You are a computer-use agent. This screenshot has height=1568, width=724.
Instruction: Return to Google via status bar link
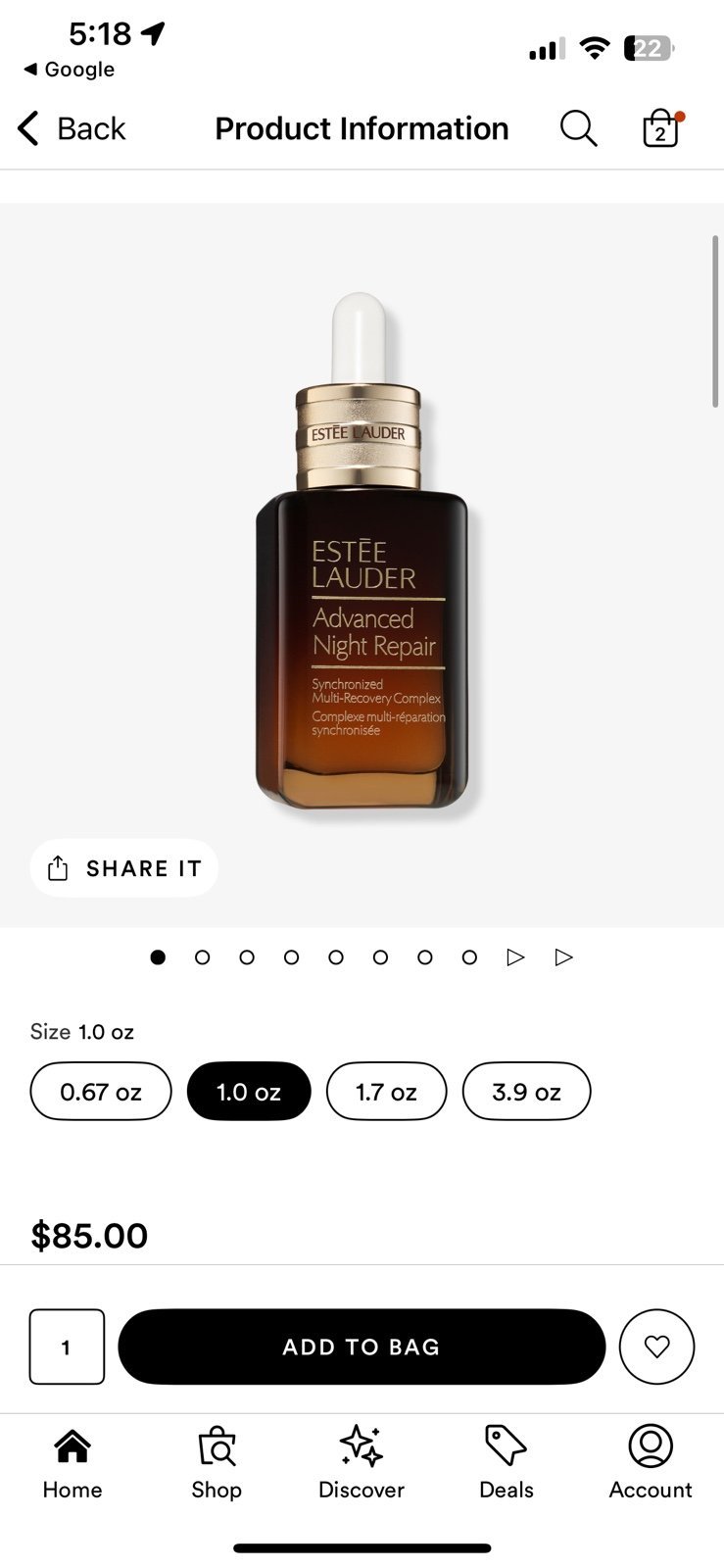pyautogui.click(x=69, y=70)
